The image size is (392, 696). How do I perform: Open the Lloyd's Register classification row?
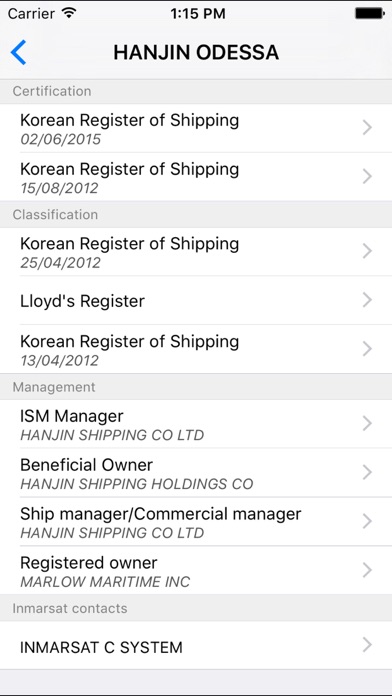coord(196,301)
